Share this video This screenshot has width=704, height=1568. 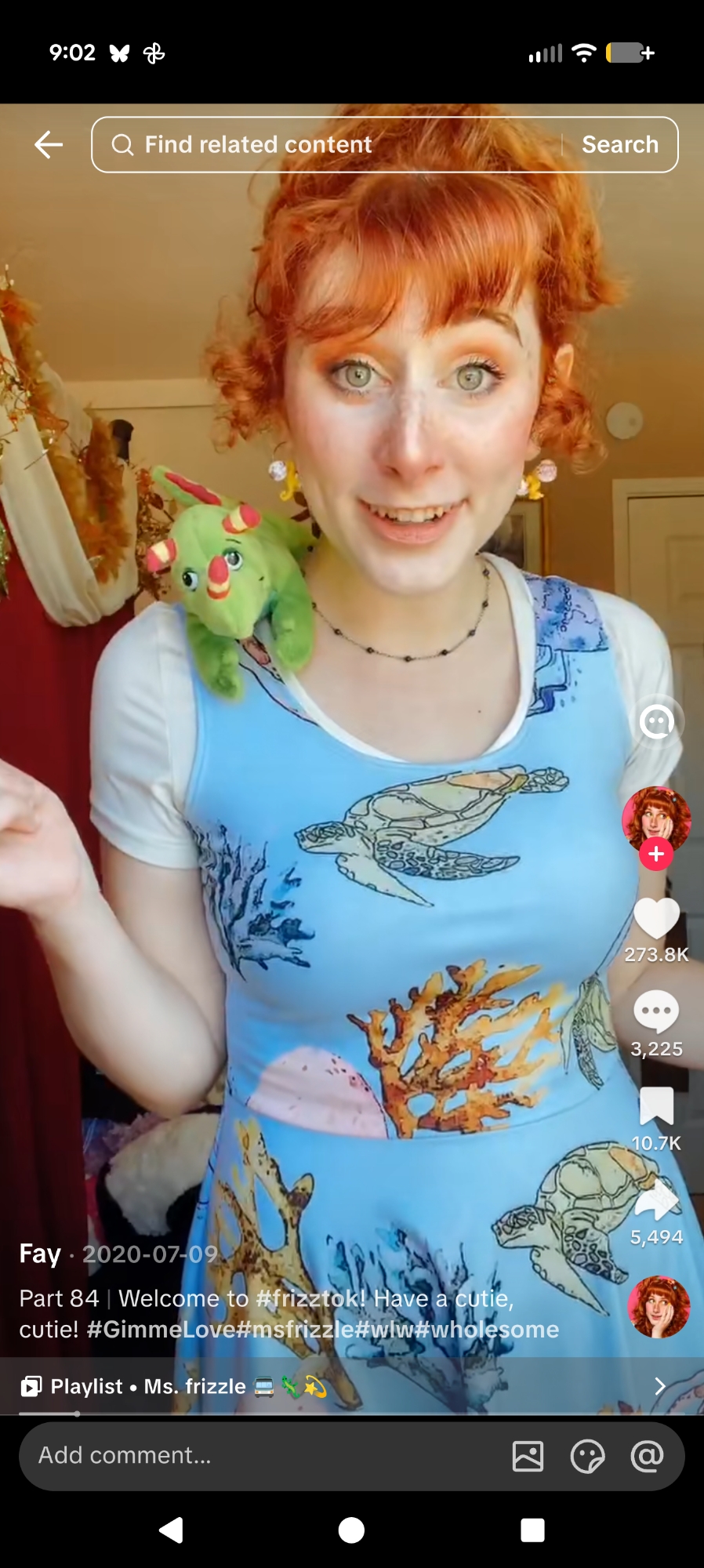(x=656, y=1200)
